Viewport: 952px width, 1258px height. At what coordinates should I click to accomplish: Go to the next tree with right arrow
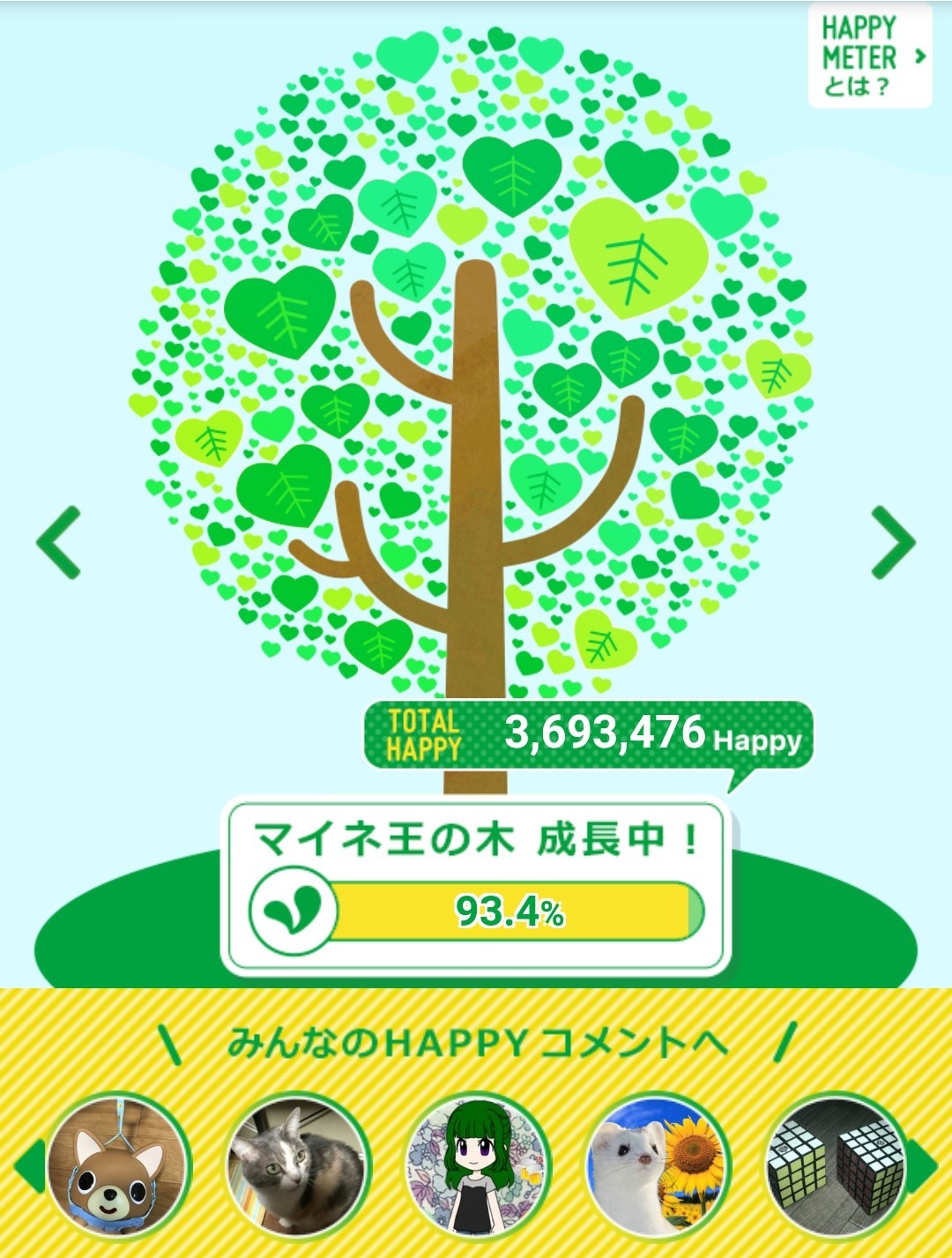click(x=893, y=542)
